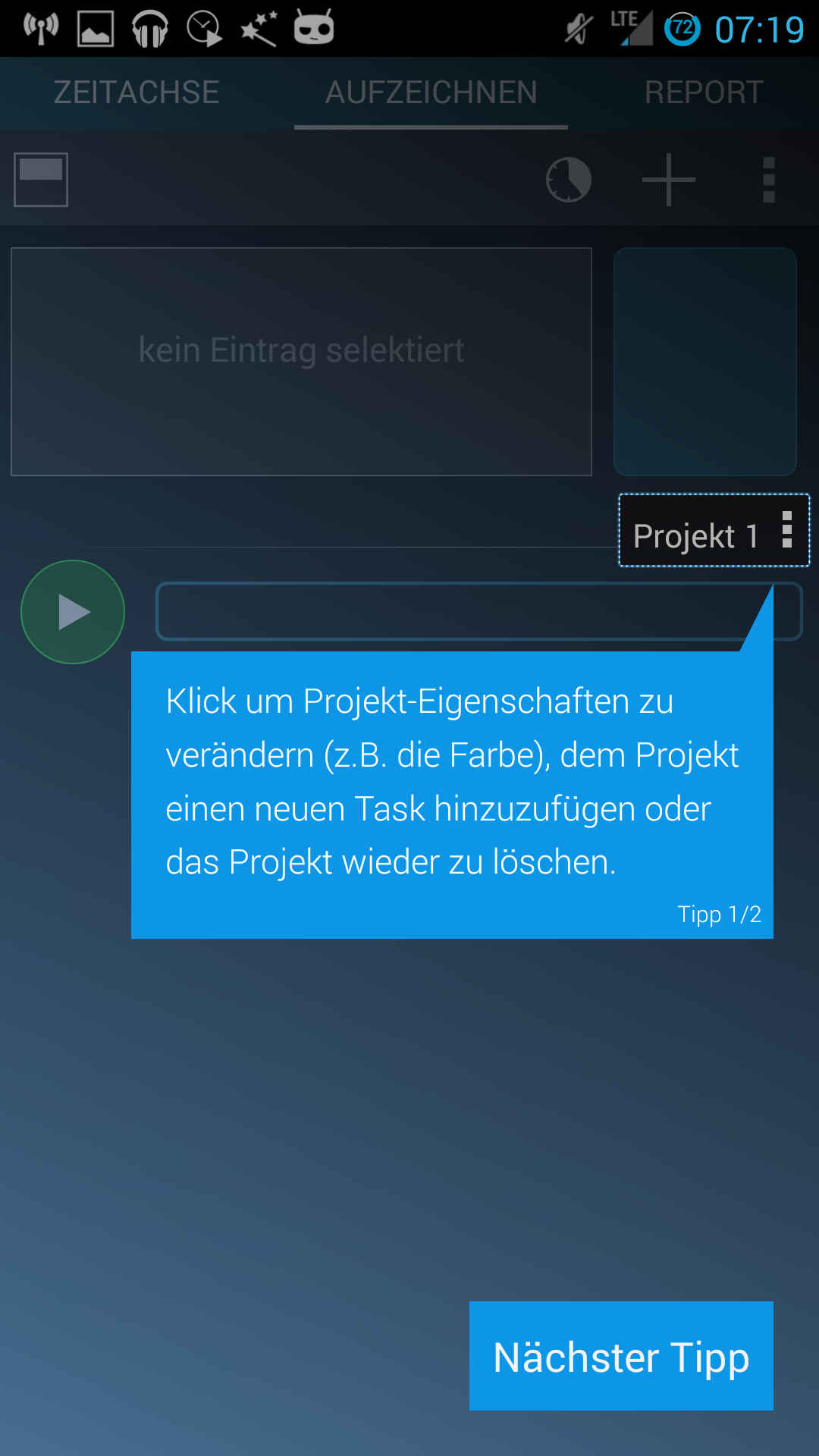This screenshot has width=819, height=1456.
Task: Focus the task text field beside play
Action: [479, 611]
